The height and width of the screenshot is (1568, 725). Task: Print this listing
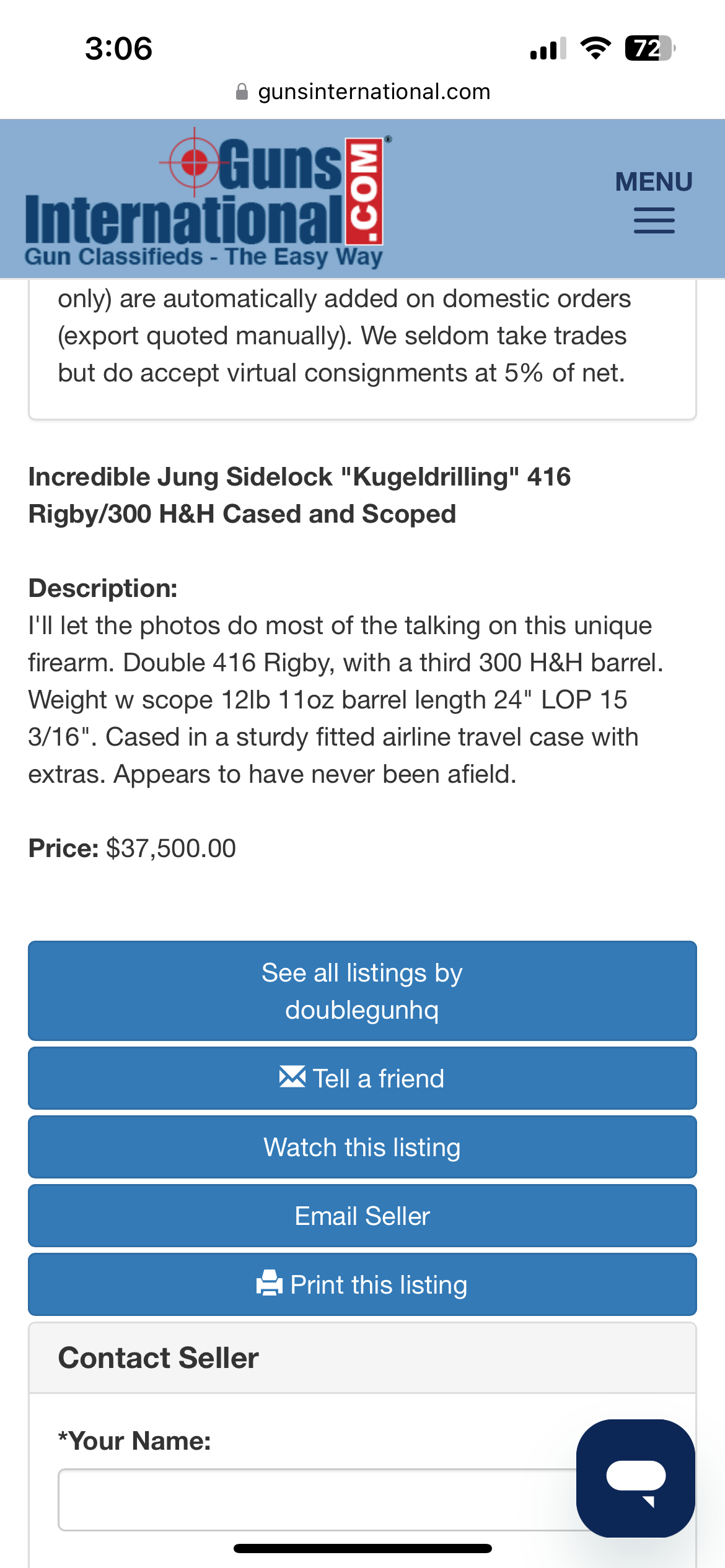point(362,1284)
